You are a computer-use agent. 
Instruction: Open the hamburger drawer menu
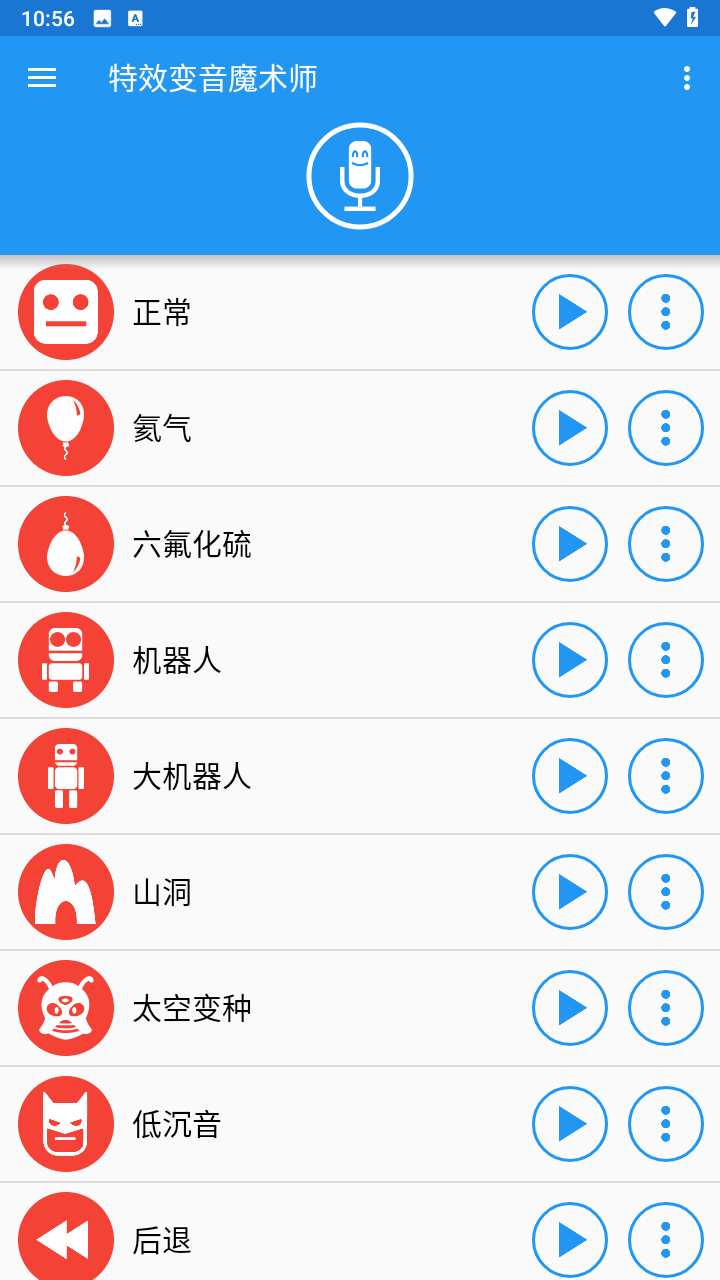[x=42, y=78]
